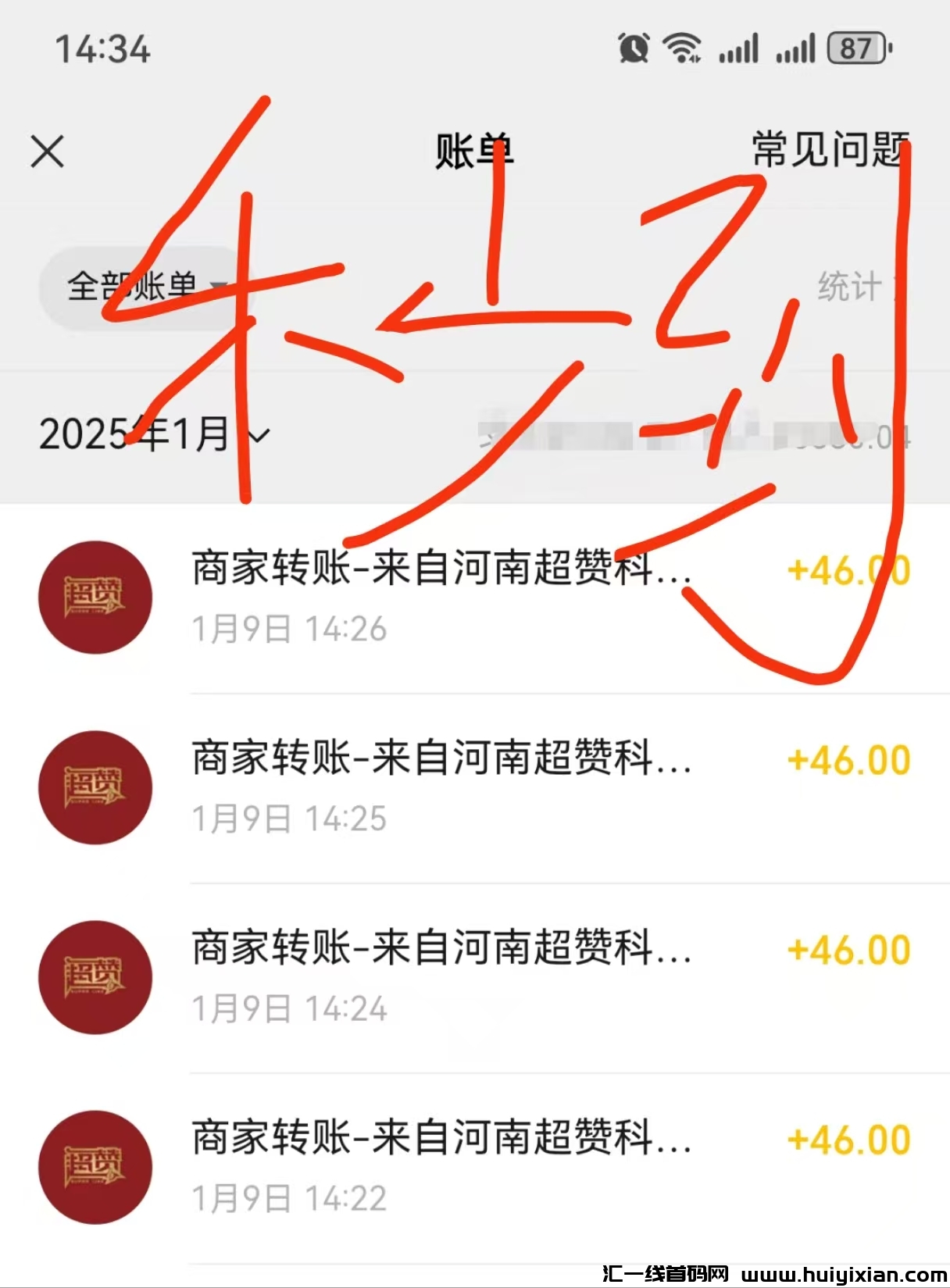The height and width of the screenshot is (1288, 950).
Task: Open the 常见问题 help page
Action: (x=830, y=150)
